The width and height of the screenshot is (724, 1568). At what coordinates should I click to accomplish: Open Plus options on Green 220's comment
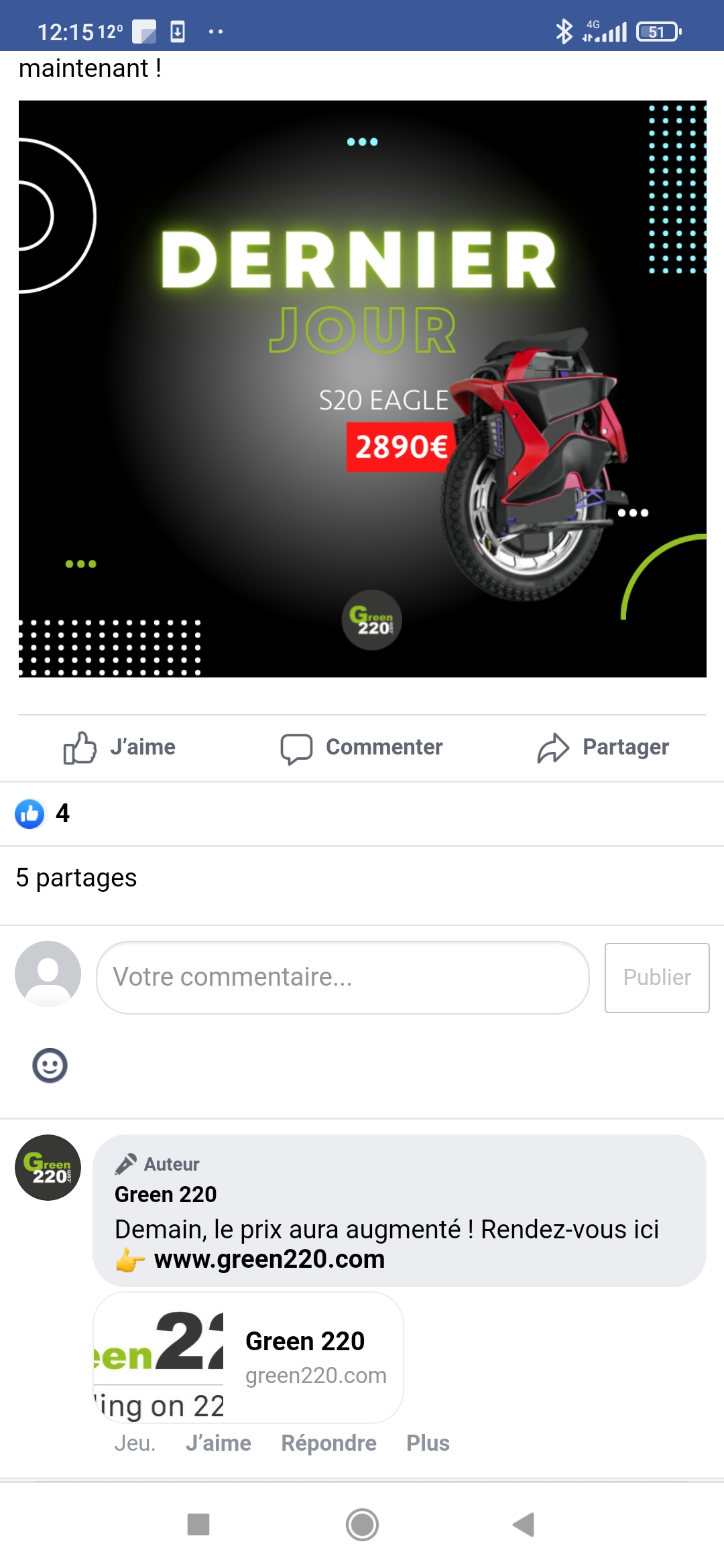coord(428,1443)
